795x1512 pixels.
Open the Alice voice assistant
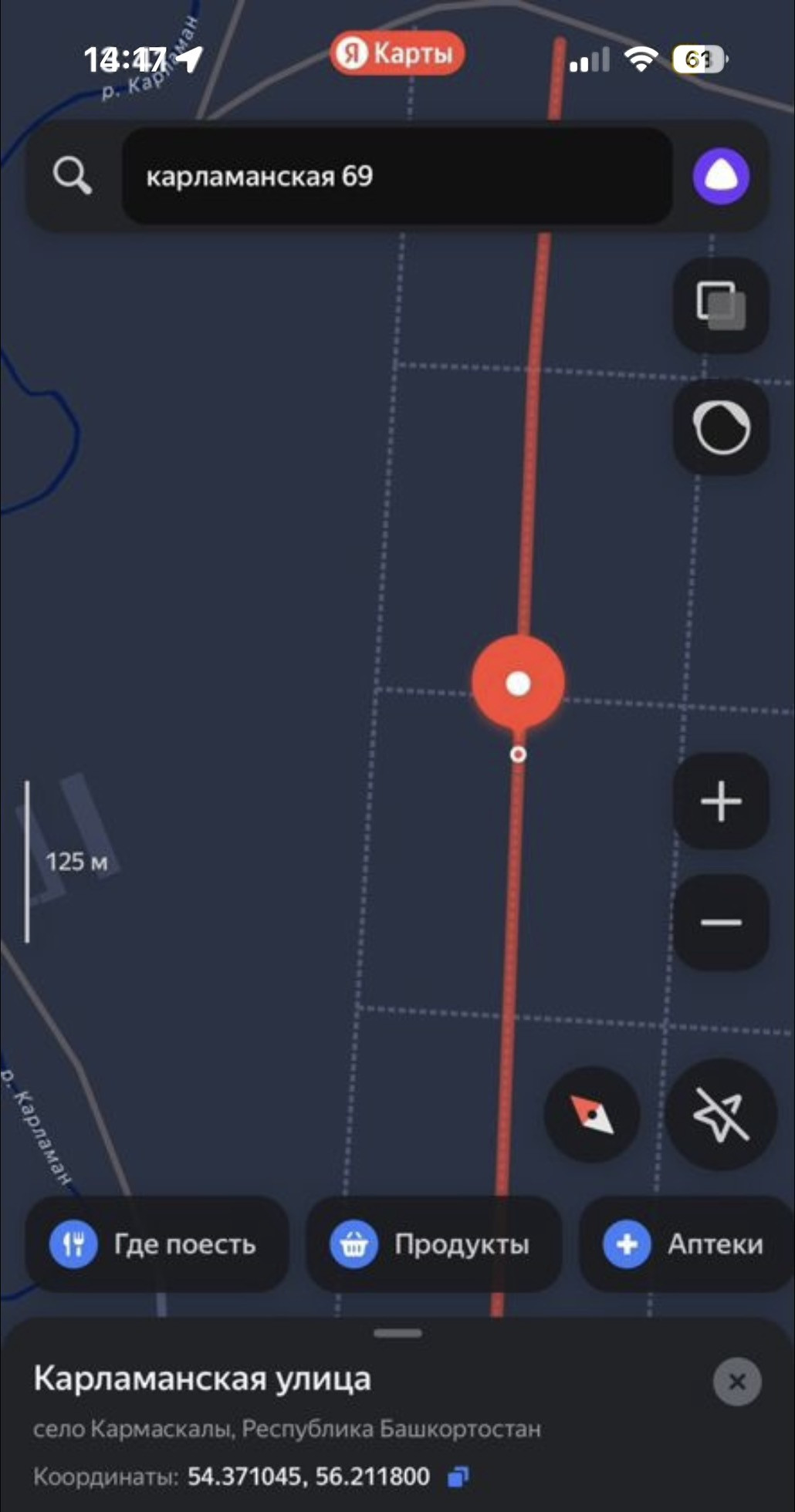[x=721, y=177]
